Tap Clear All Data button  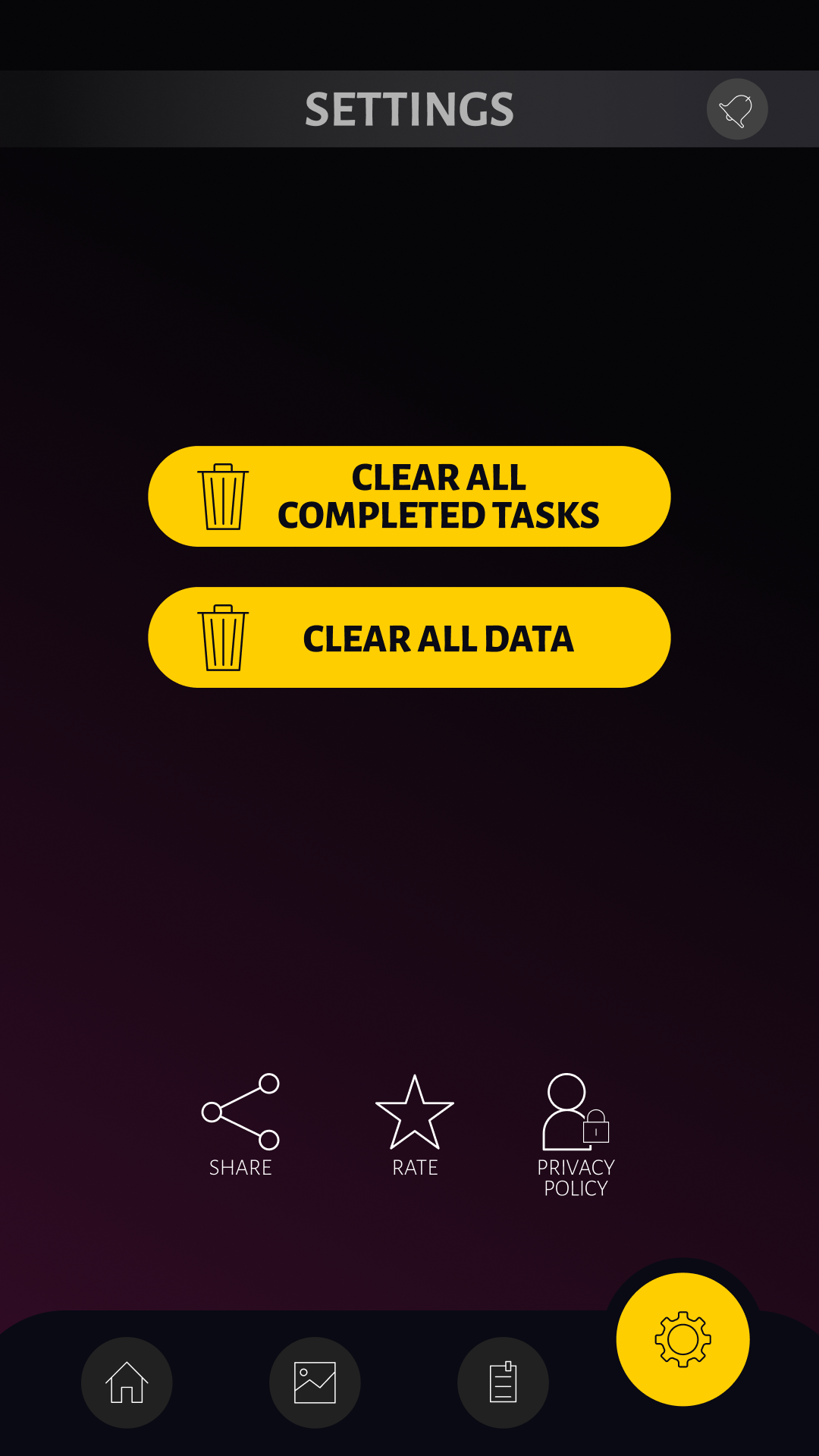(x=409, y=637)
